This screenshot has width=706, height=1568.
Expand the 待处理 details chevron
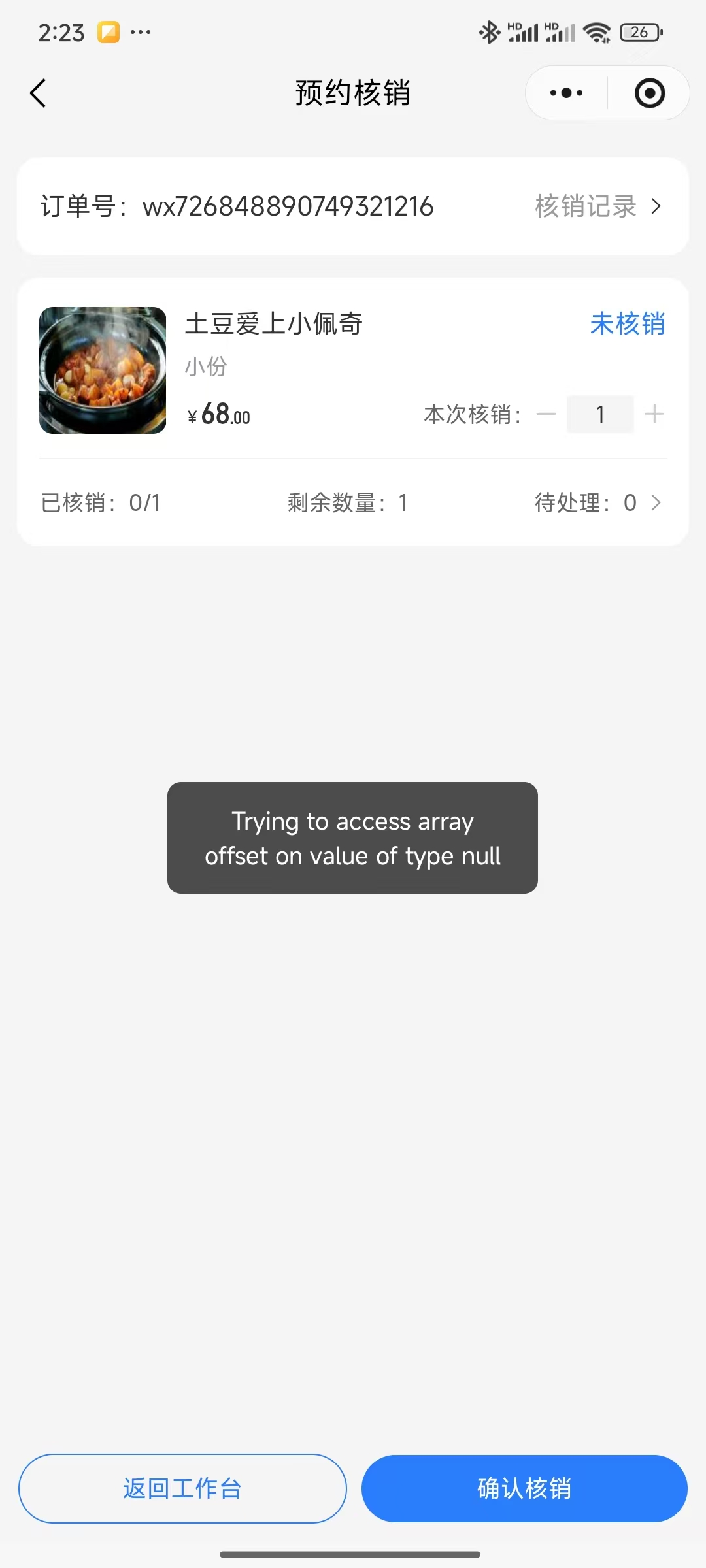(656, 502)
